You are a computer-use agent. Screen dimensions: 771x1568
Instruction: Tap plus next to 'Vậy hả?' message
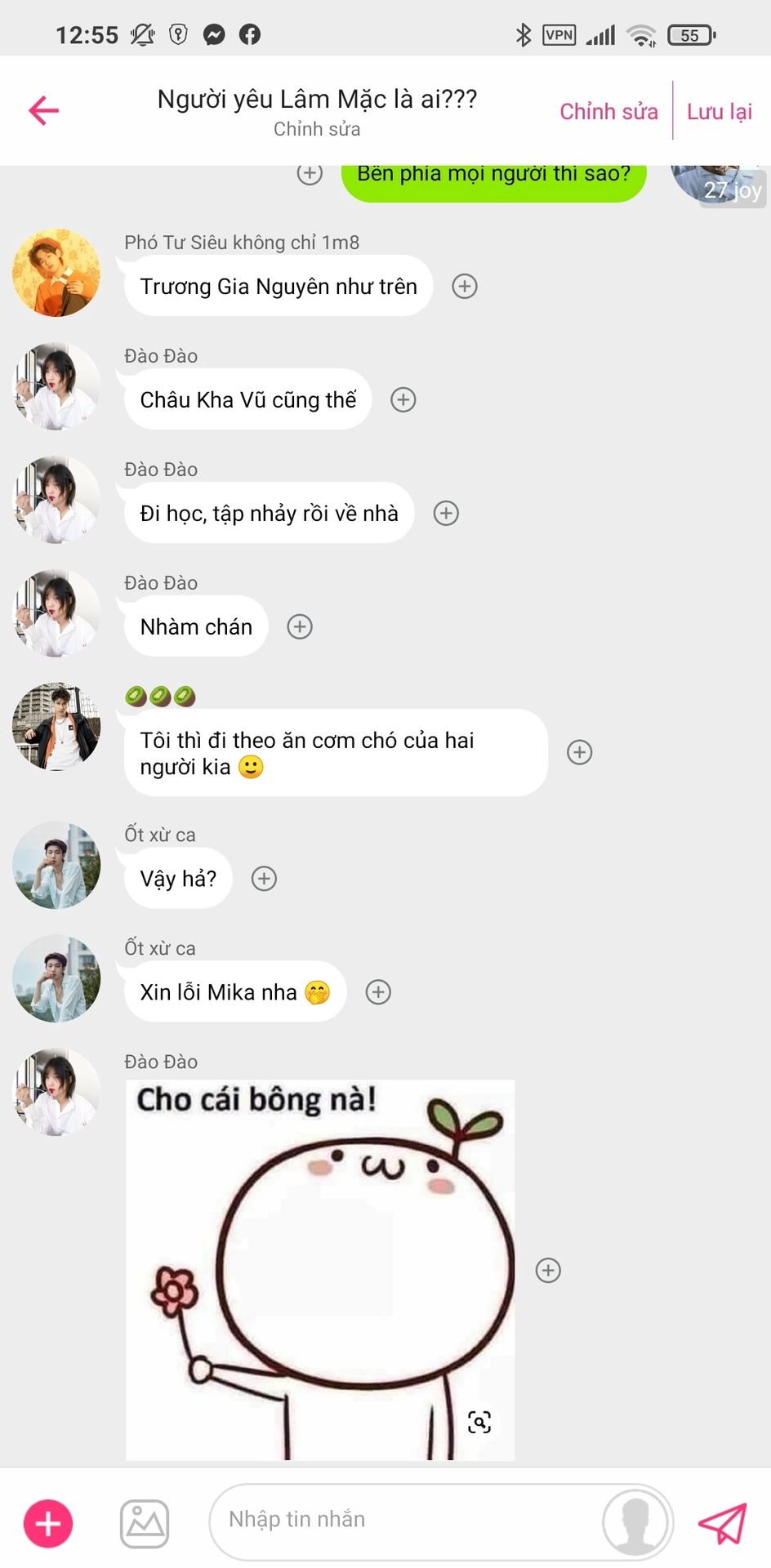pyautogui.click(x=264, y=879)
